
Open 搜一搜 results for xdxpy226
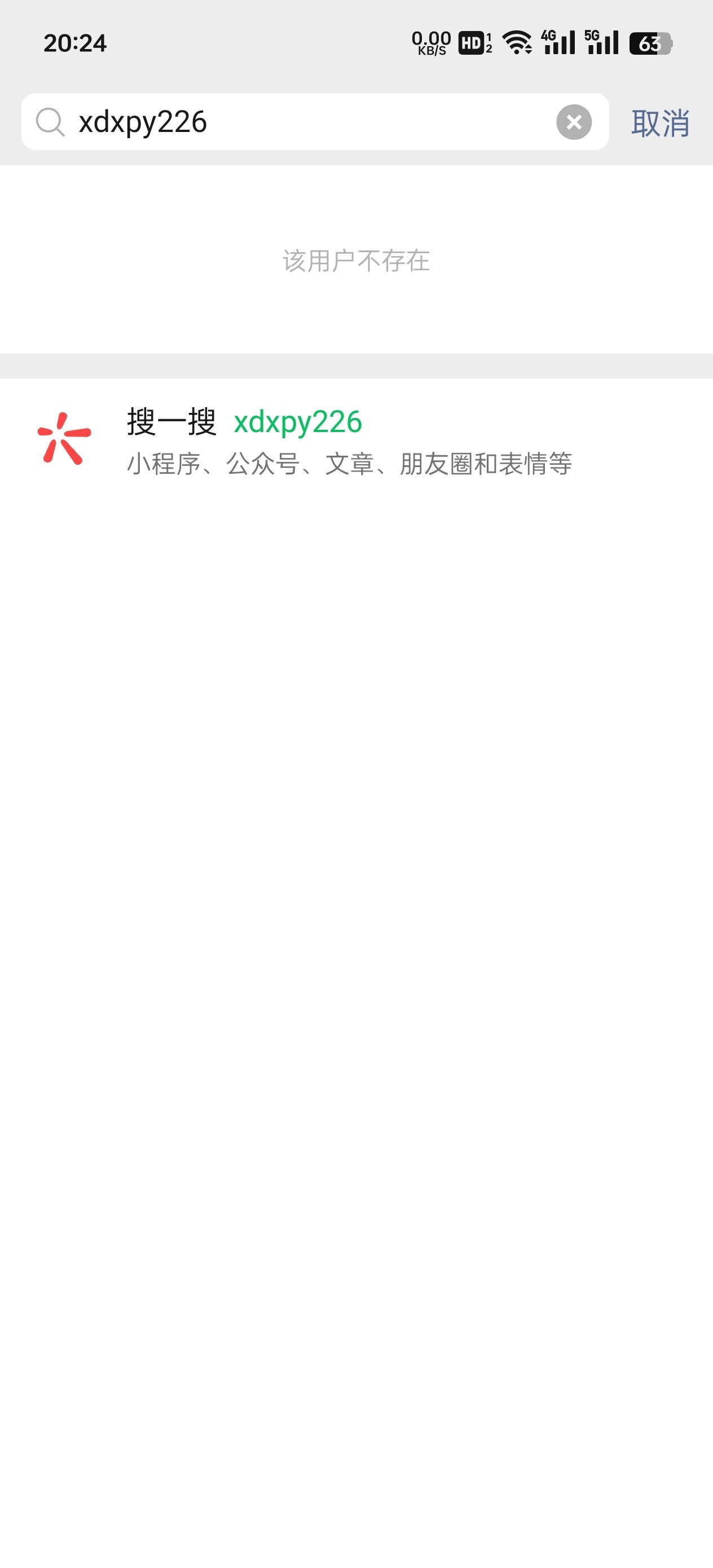click(347, 441)
